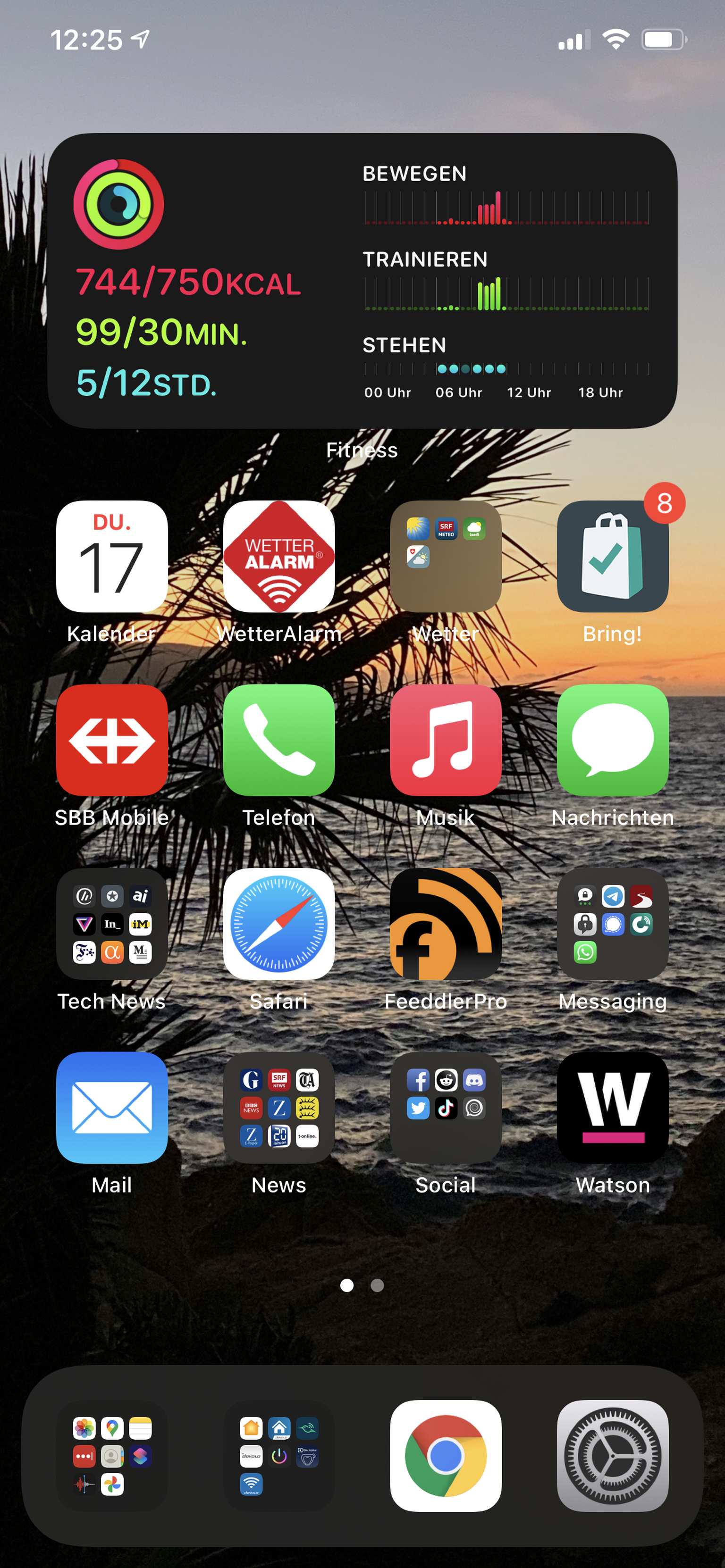Open the Tech News folder
This screenshot has width=725, height=1568.
(x=111, y=923)
